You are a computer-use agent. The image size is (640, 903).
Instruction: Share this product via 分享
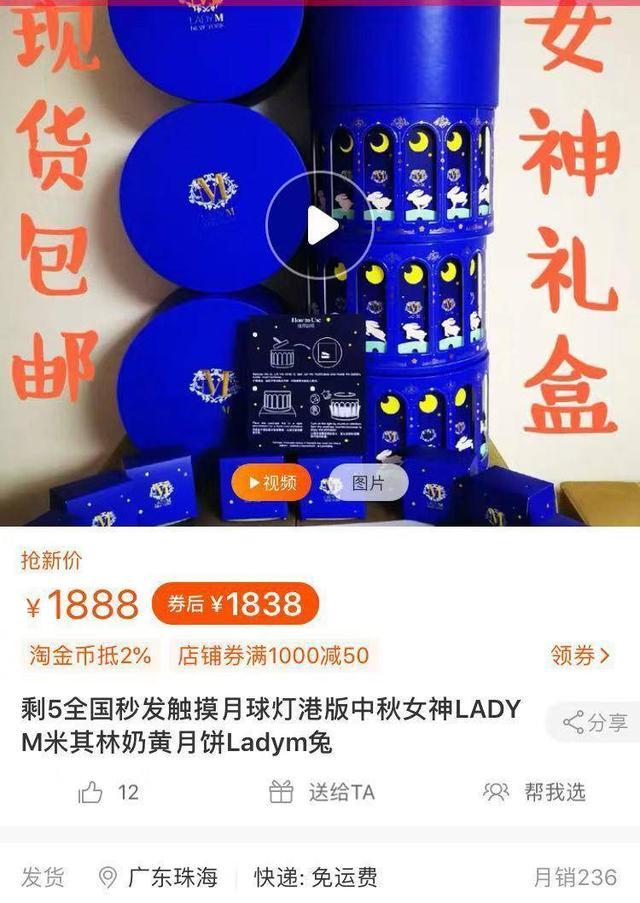point(596,722)
